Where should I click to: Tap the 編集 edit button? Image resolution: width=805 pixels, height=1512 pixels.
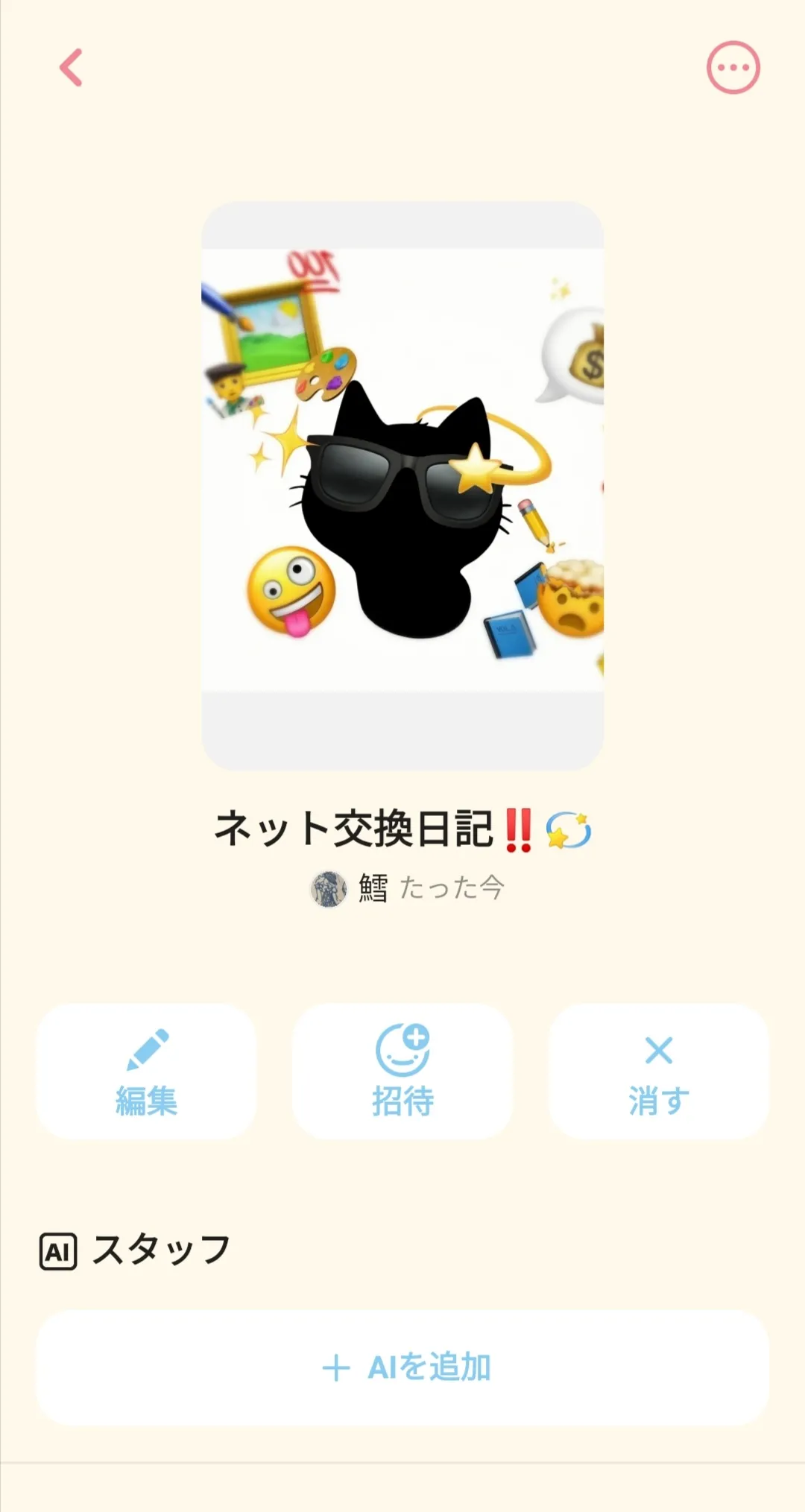146,1071
